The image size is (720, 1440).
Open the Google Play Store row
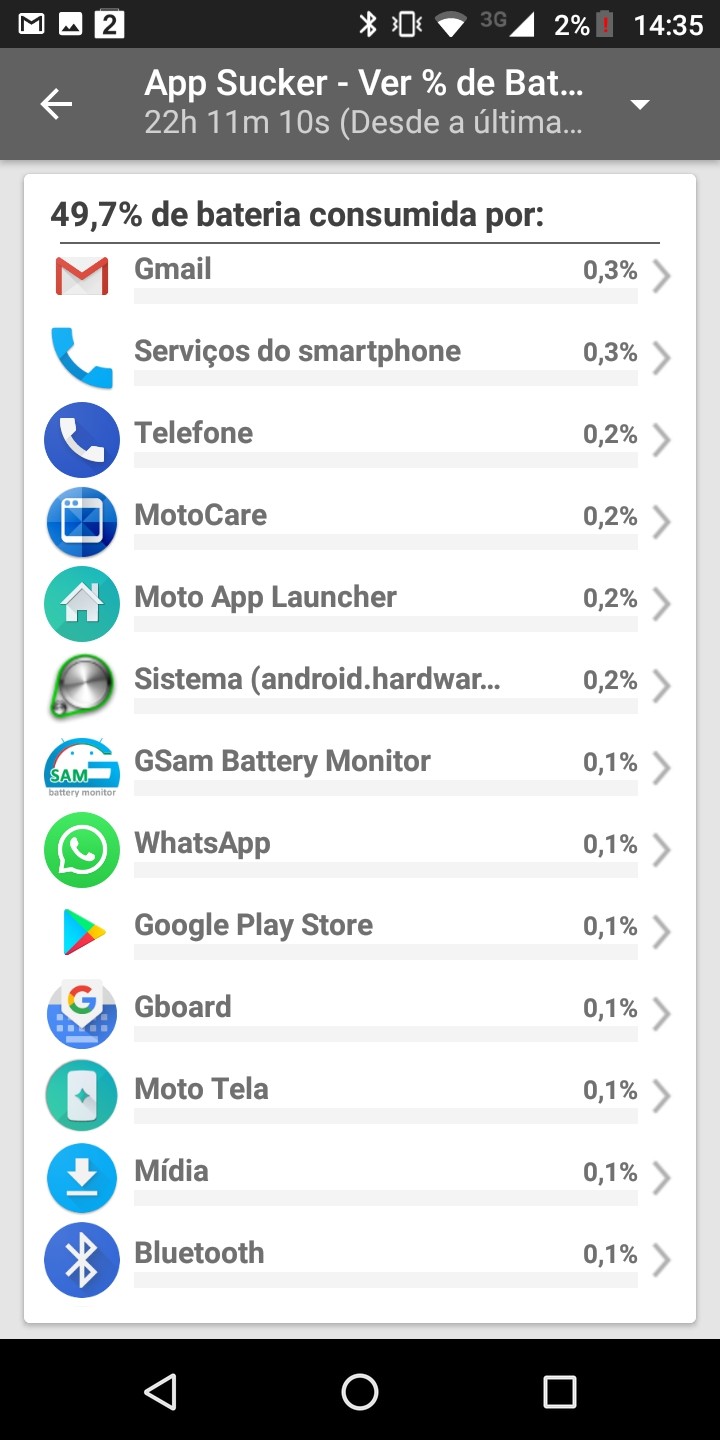[x=360, y=931]
